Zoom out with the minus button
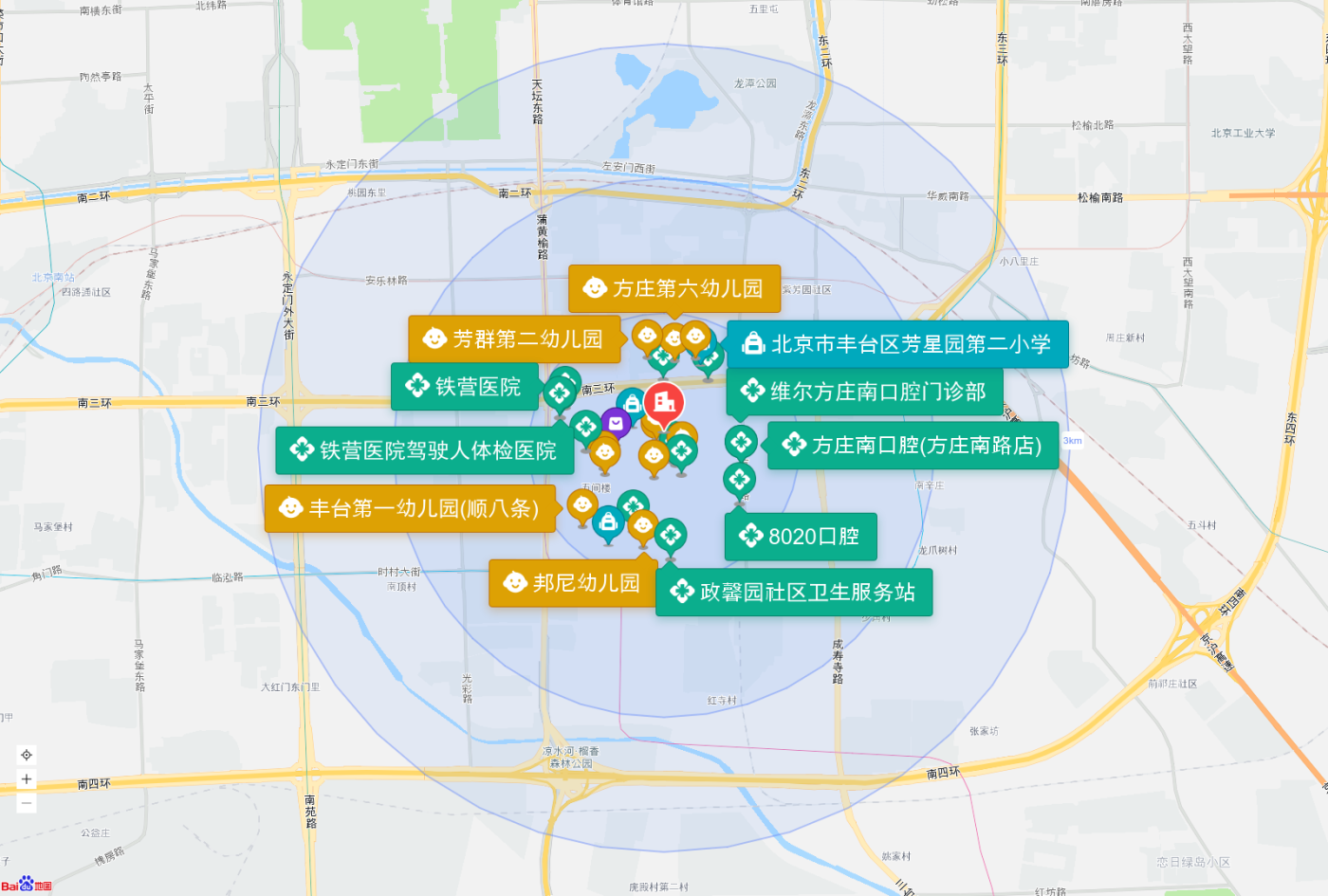Viewport: 1328px width, 896px height. pos(27,803)
